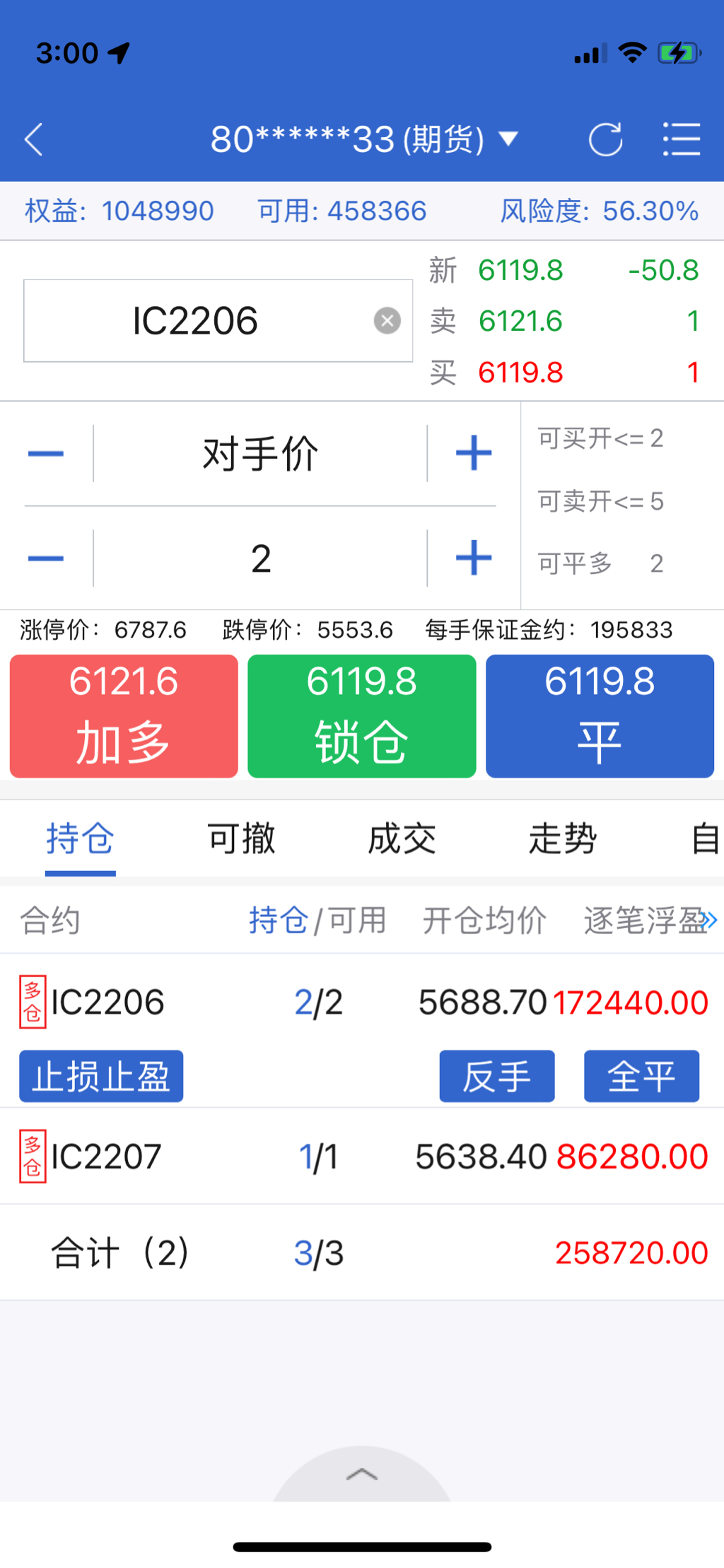Tap 平 to close position at 6119.8

click(x=600, y=715)
